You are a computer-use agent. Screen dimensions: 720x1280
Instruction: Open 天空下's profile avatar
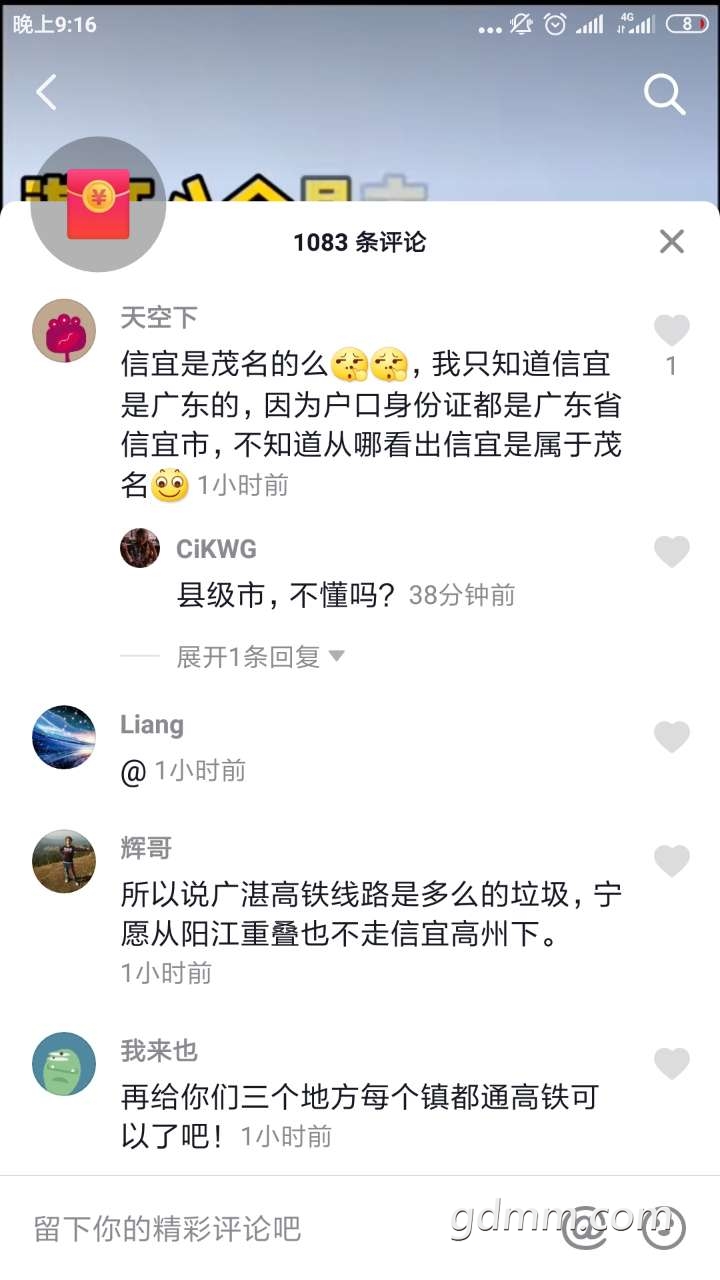64,330
